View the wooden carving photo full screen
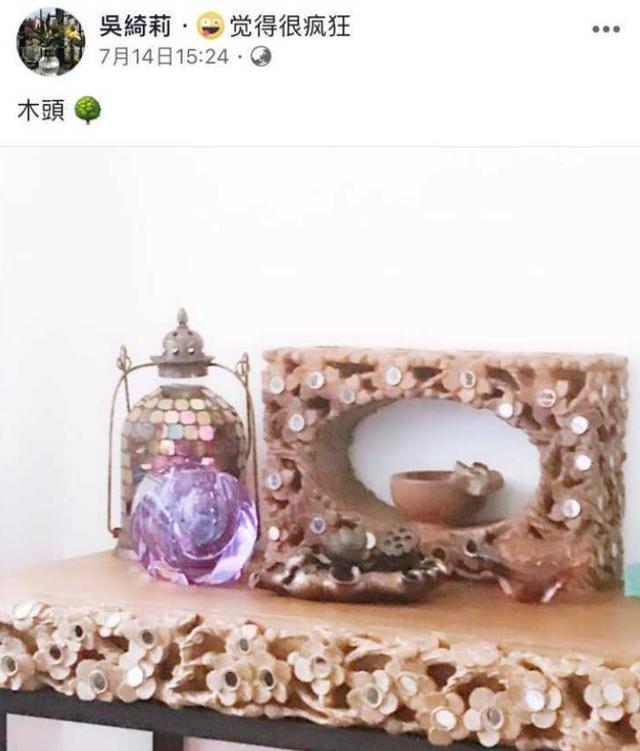640x751 pixels. click(320, 450)
